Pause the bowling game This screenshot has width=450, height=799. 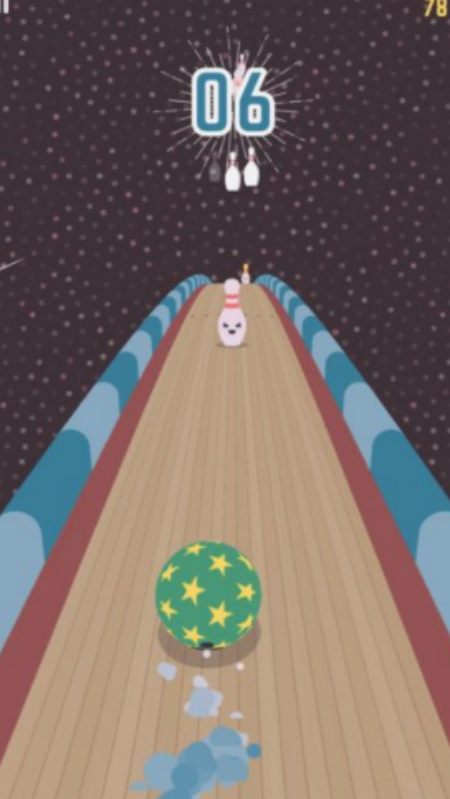coord(5,6)
